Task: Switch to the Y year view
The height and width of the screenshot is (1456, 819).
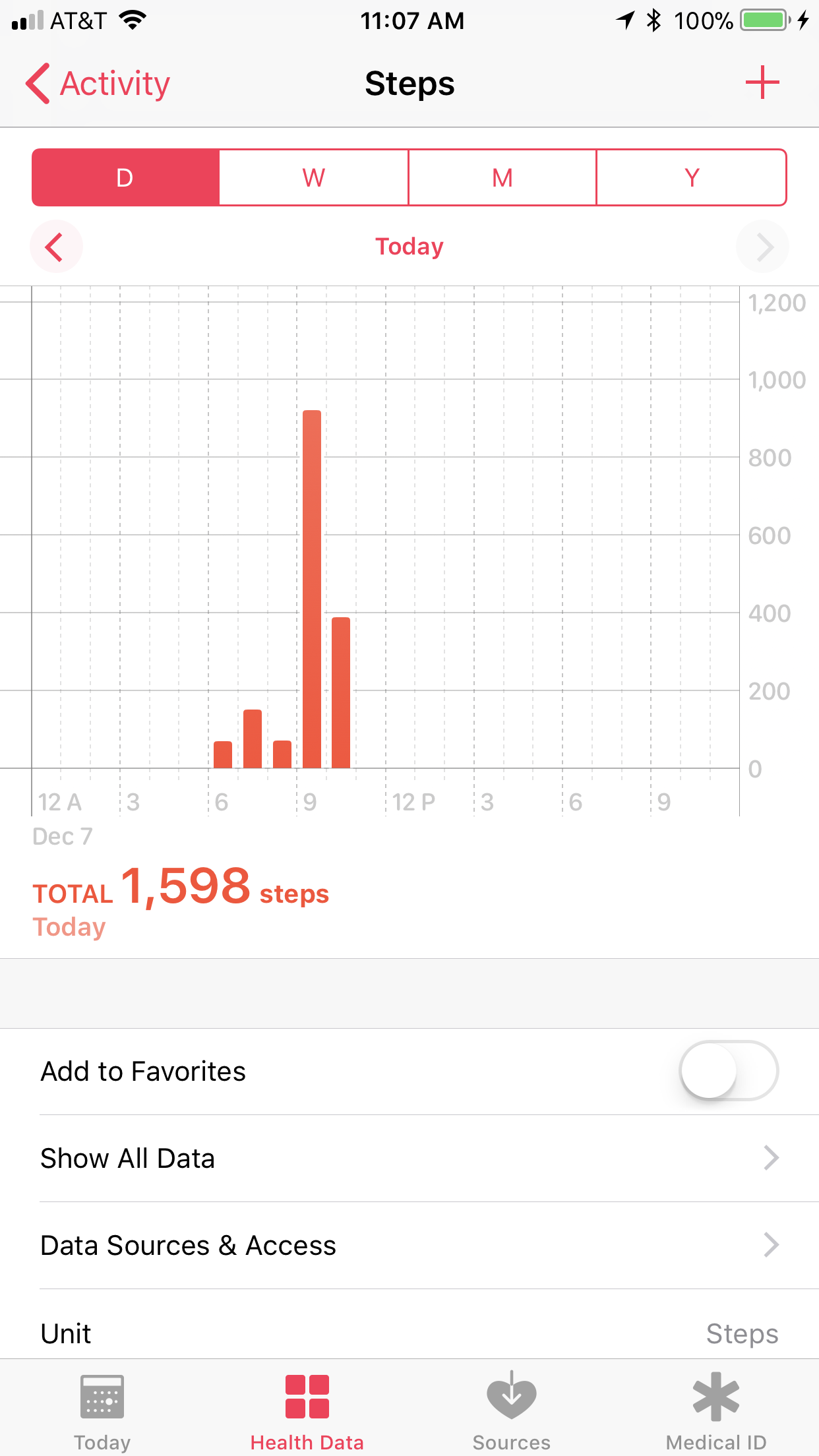Action: click(692, 177)
